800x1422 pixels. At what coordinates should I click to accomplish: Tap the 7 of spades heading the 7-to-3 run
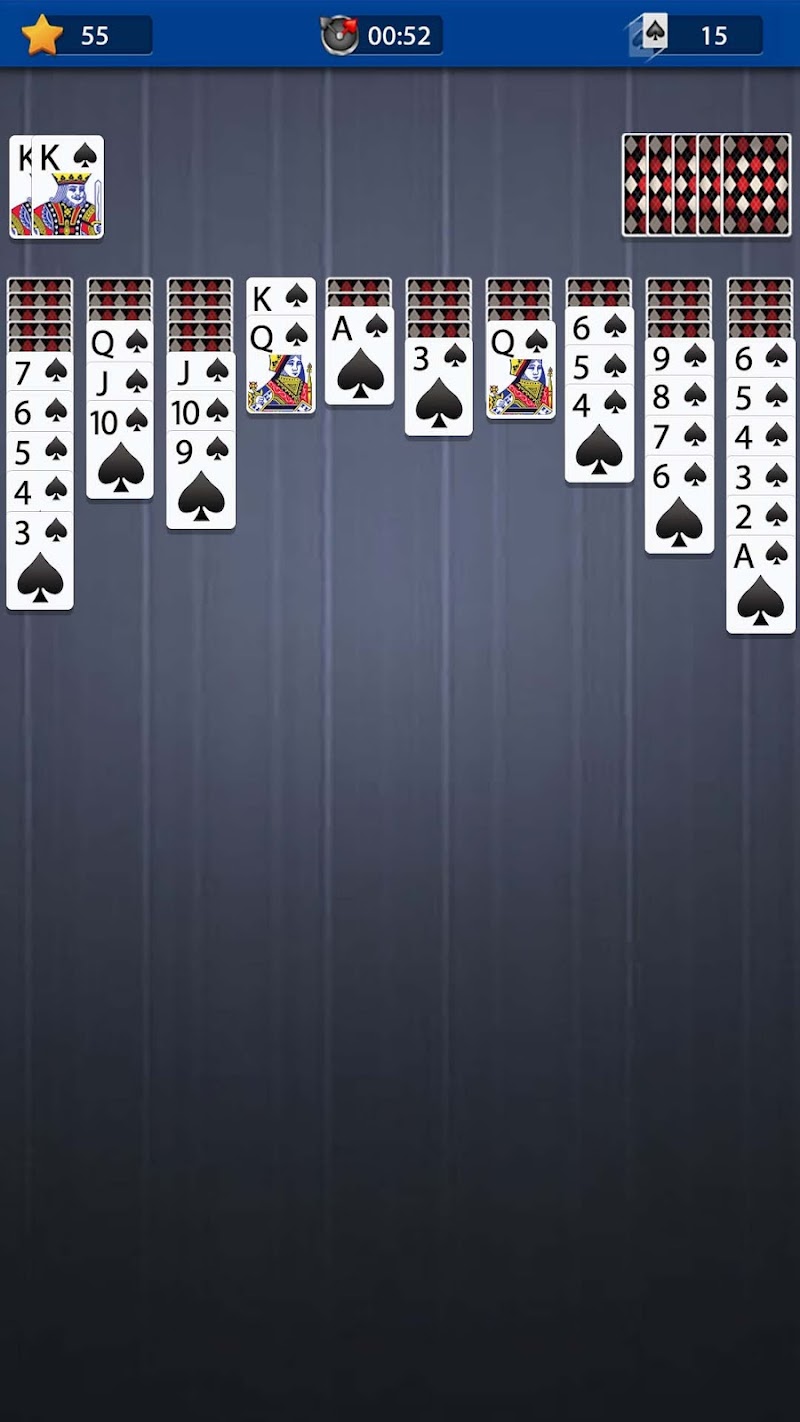(40, 371)
